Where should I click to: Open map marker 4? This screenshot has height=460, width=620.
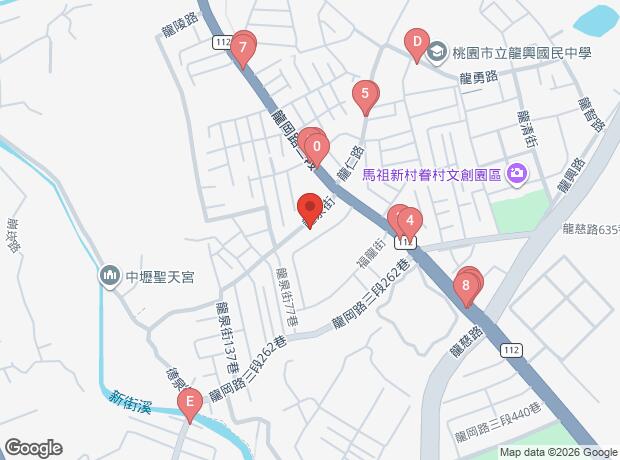(x=408, y=221)
